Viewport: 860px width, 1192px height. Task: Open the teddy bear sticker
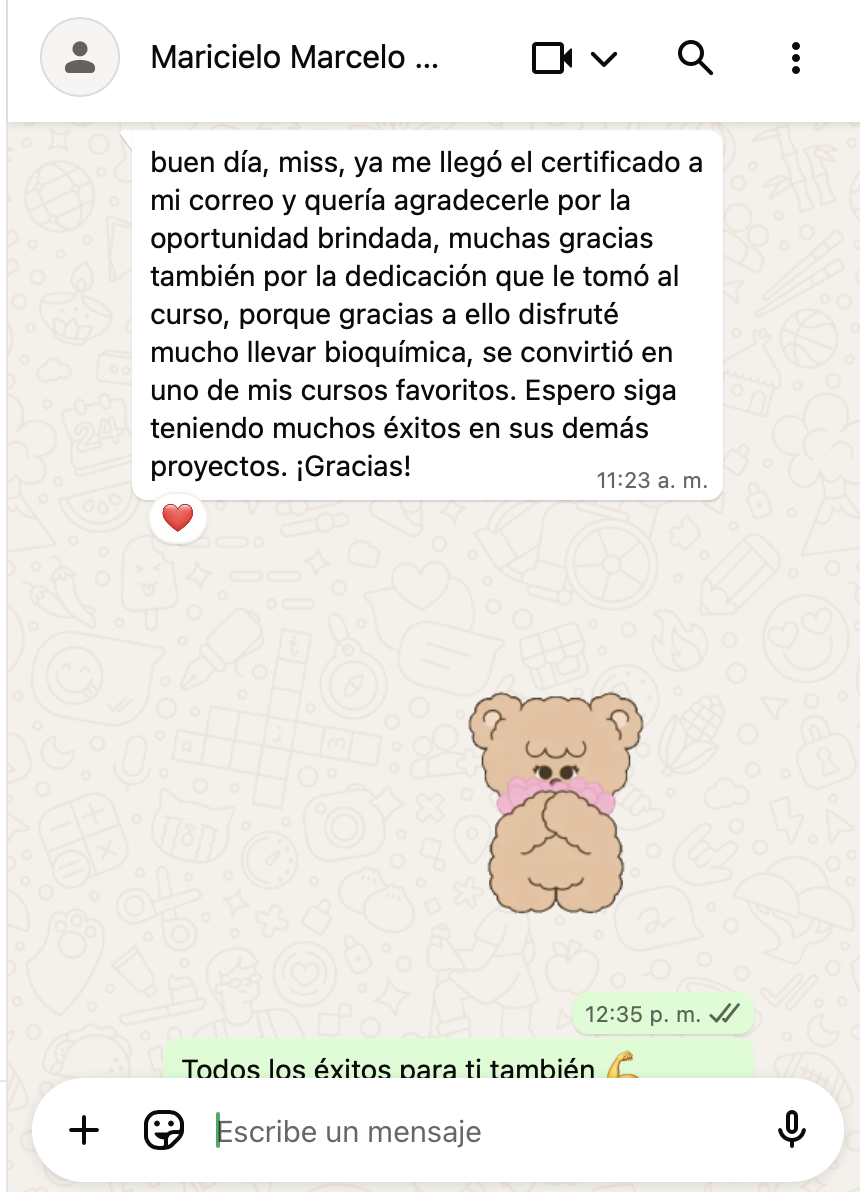pos(556,802)
